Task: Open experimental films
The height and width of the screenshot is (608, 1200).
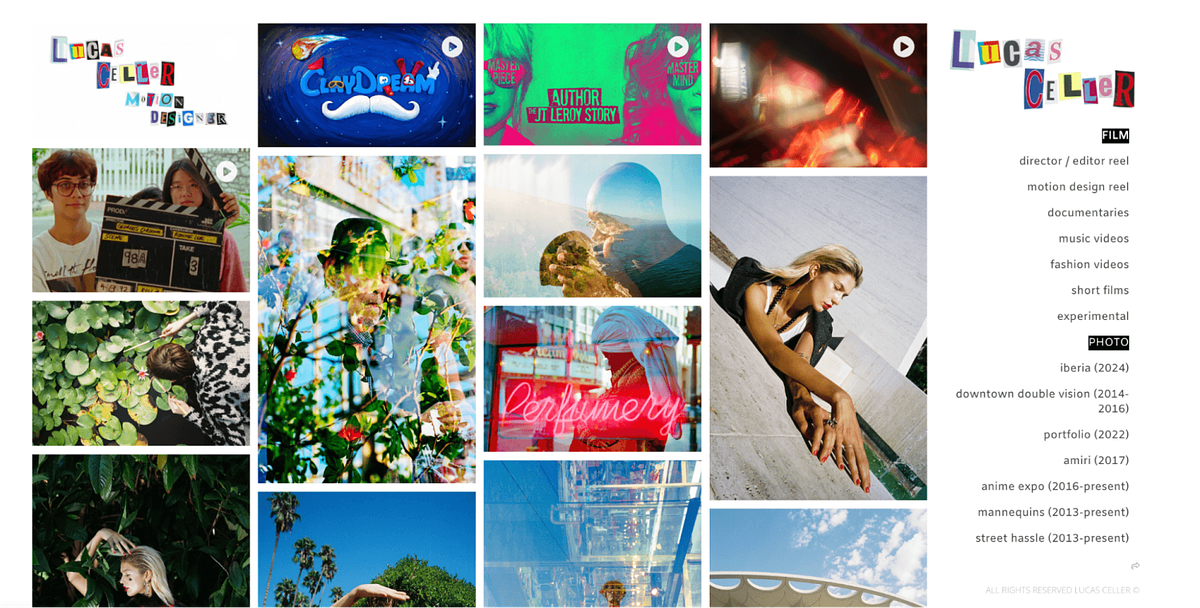Action: click(x=1092, y=317)
